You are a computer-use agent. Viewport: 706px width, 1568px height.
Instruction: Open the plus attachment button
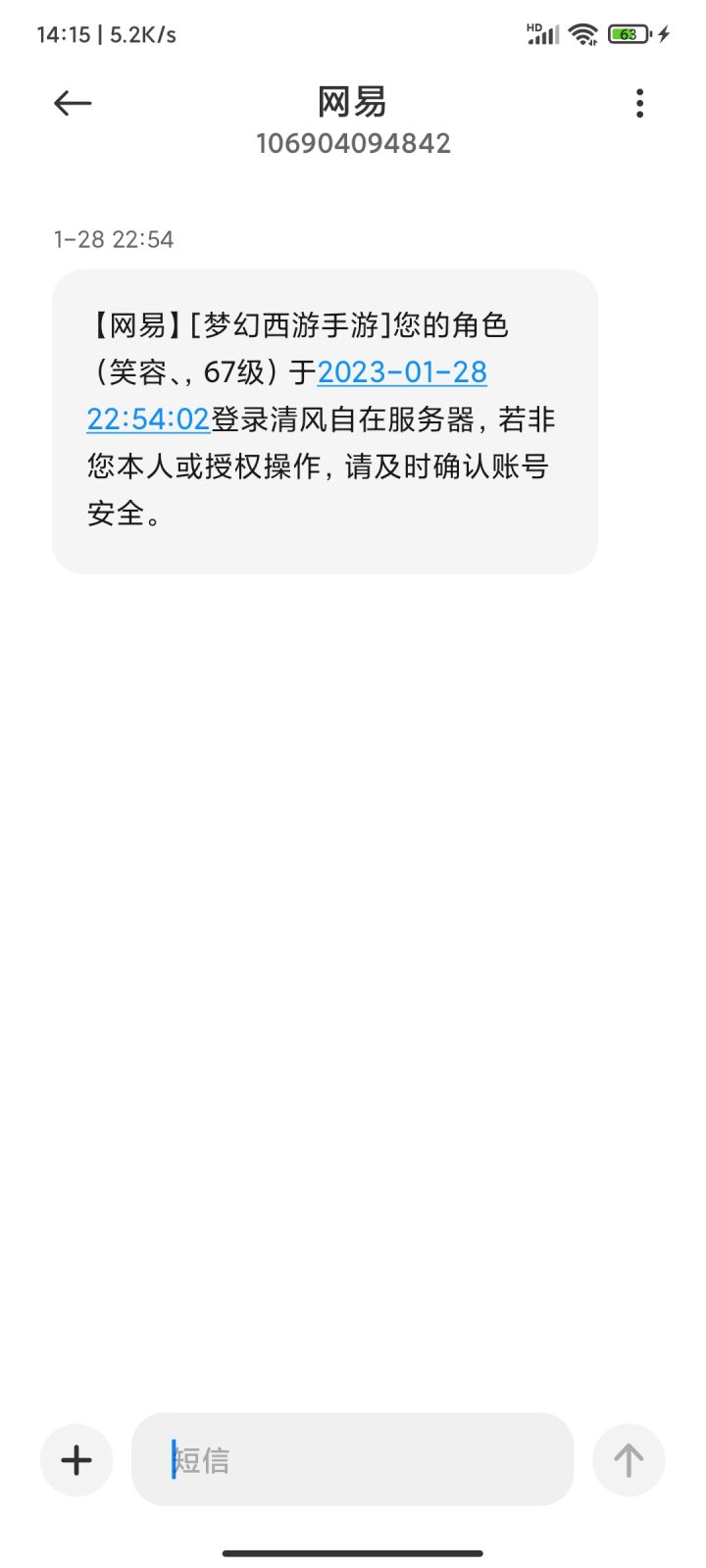pos(76,1460)
